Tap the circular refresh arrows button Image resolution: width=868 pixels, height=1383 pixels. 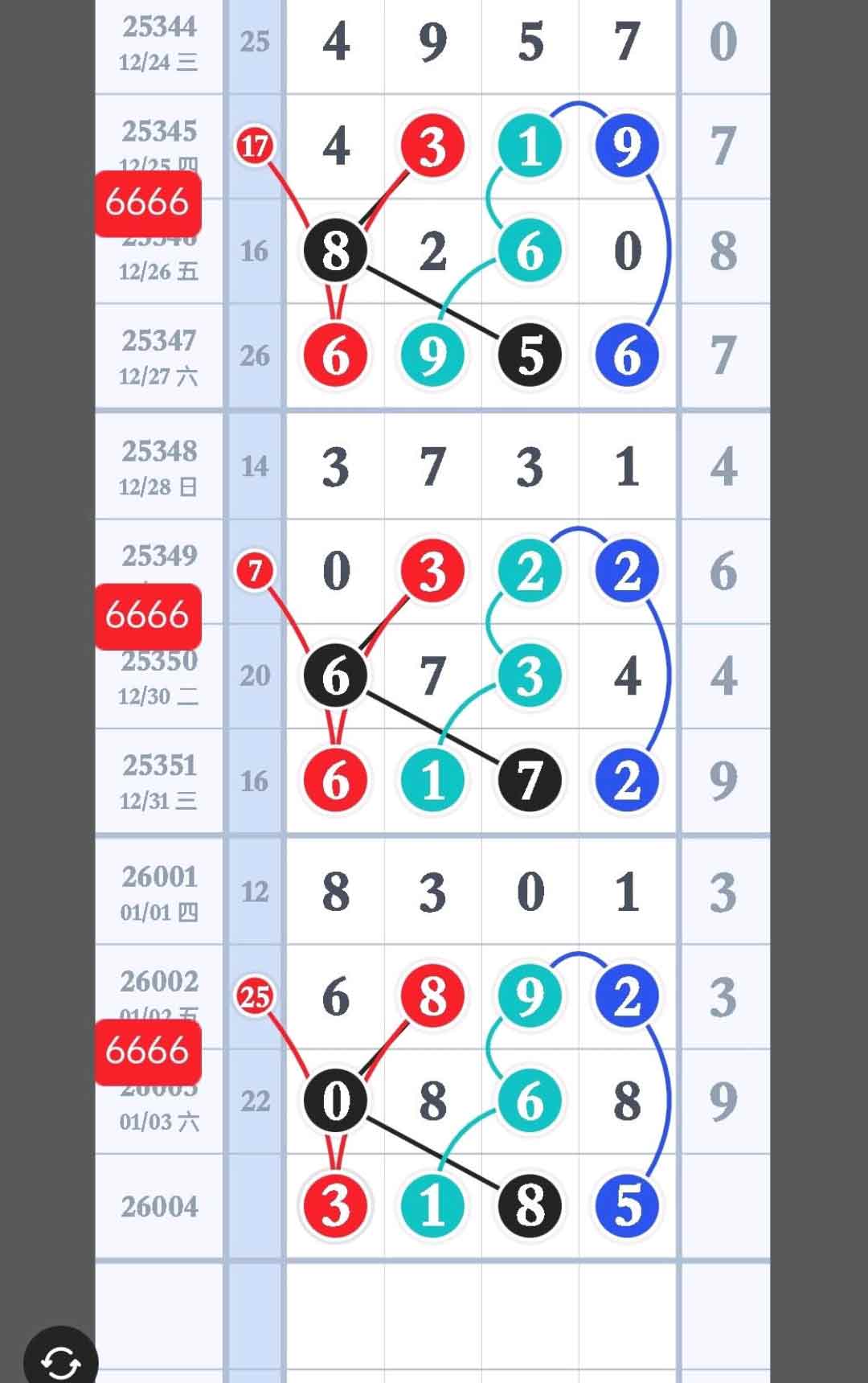[x=60, y=1360]
